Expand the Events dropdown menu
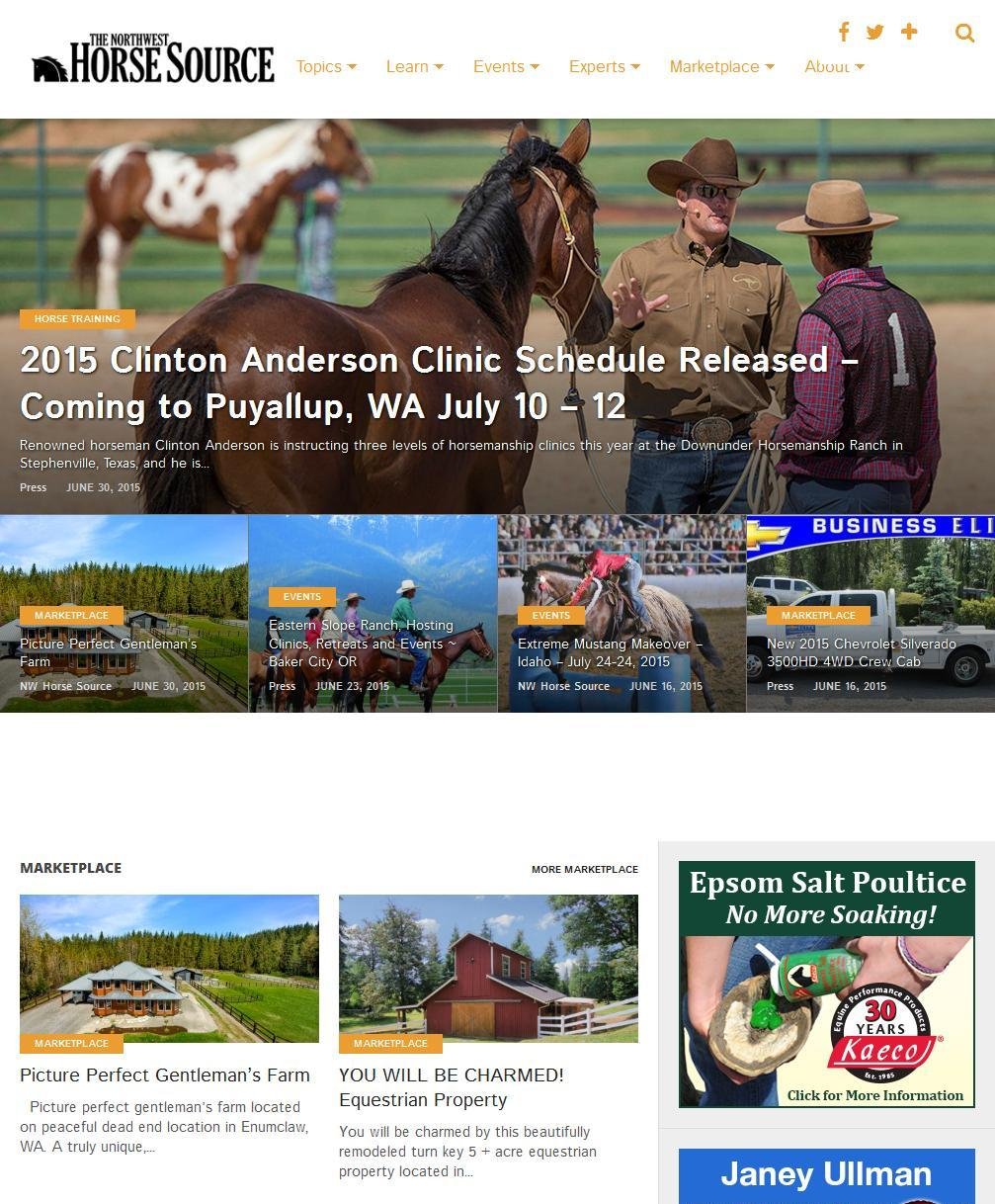The width and height of the screenshot is (995, 1204). click(x=506, y=66)
